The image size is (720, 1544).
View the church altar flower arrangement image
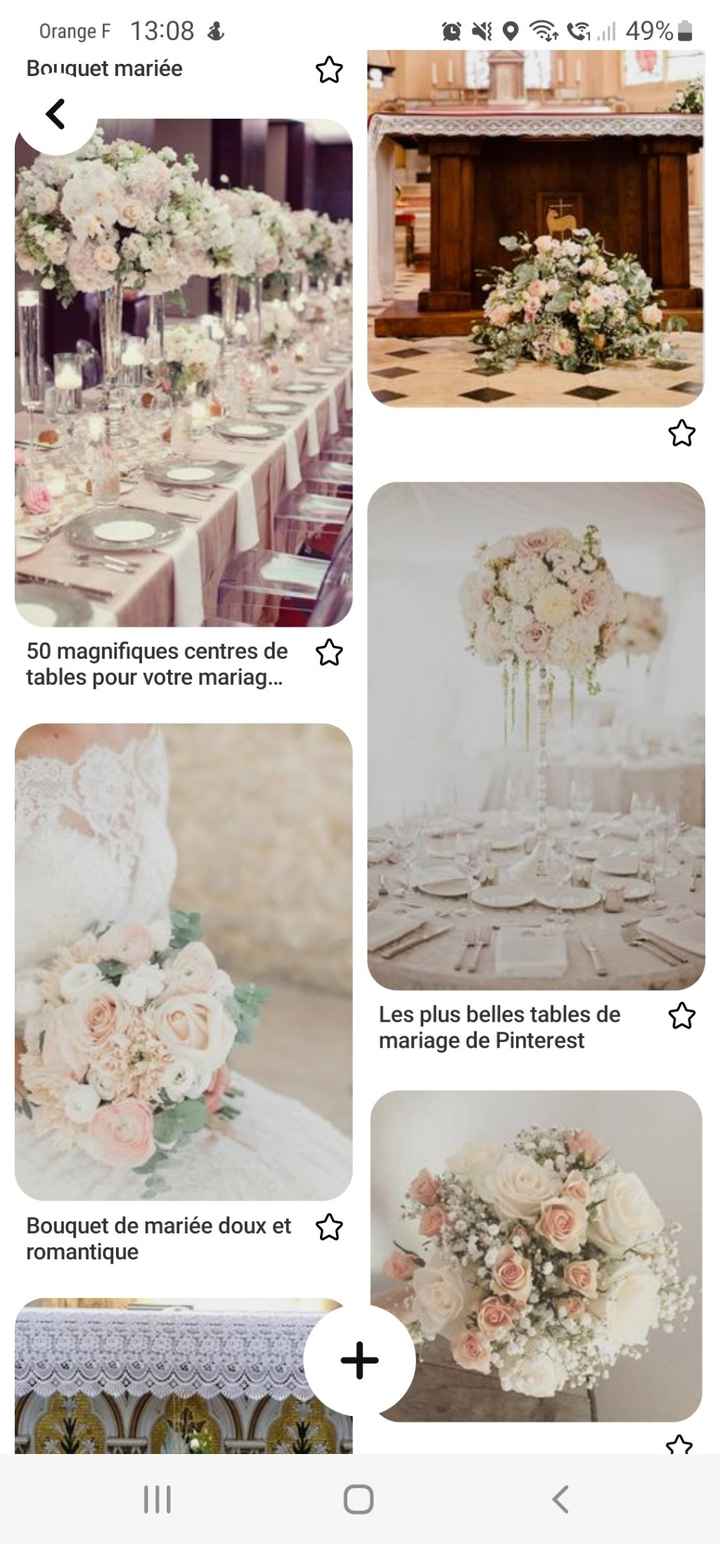[535, 230]
